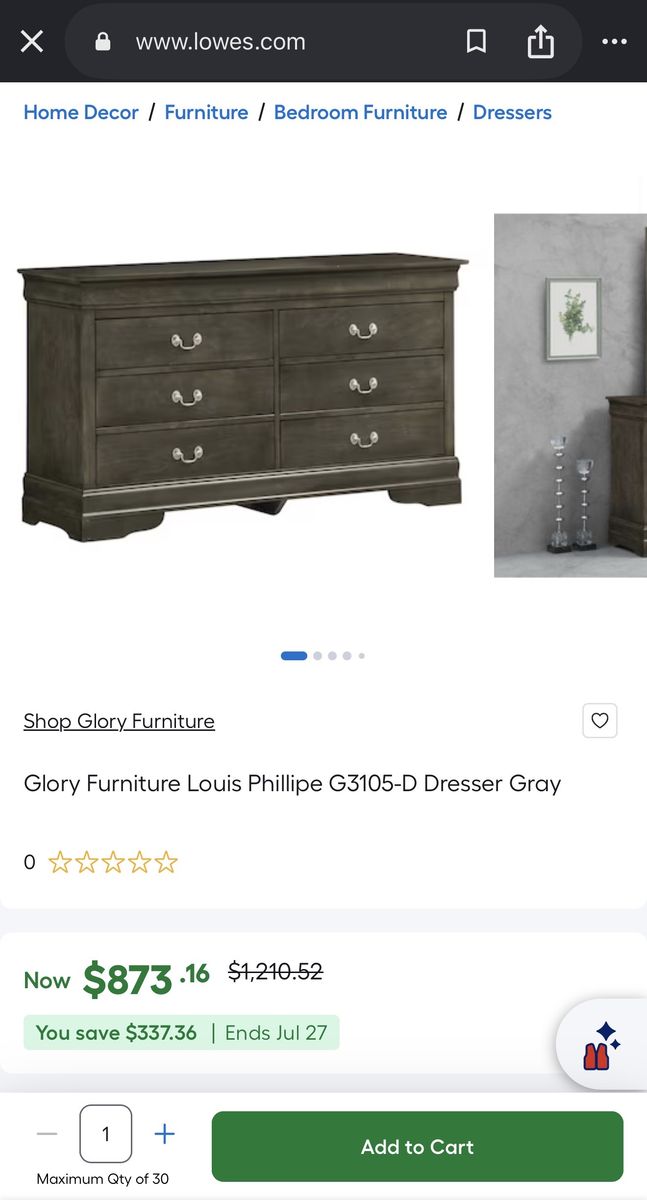Share this page via share icon
647x1200 pixels.
coord(540,42)
